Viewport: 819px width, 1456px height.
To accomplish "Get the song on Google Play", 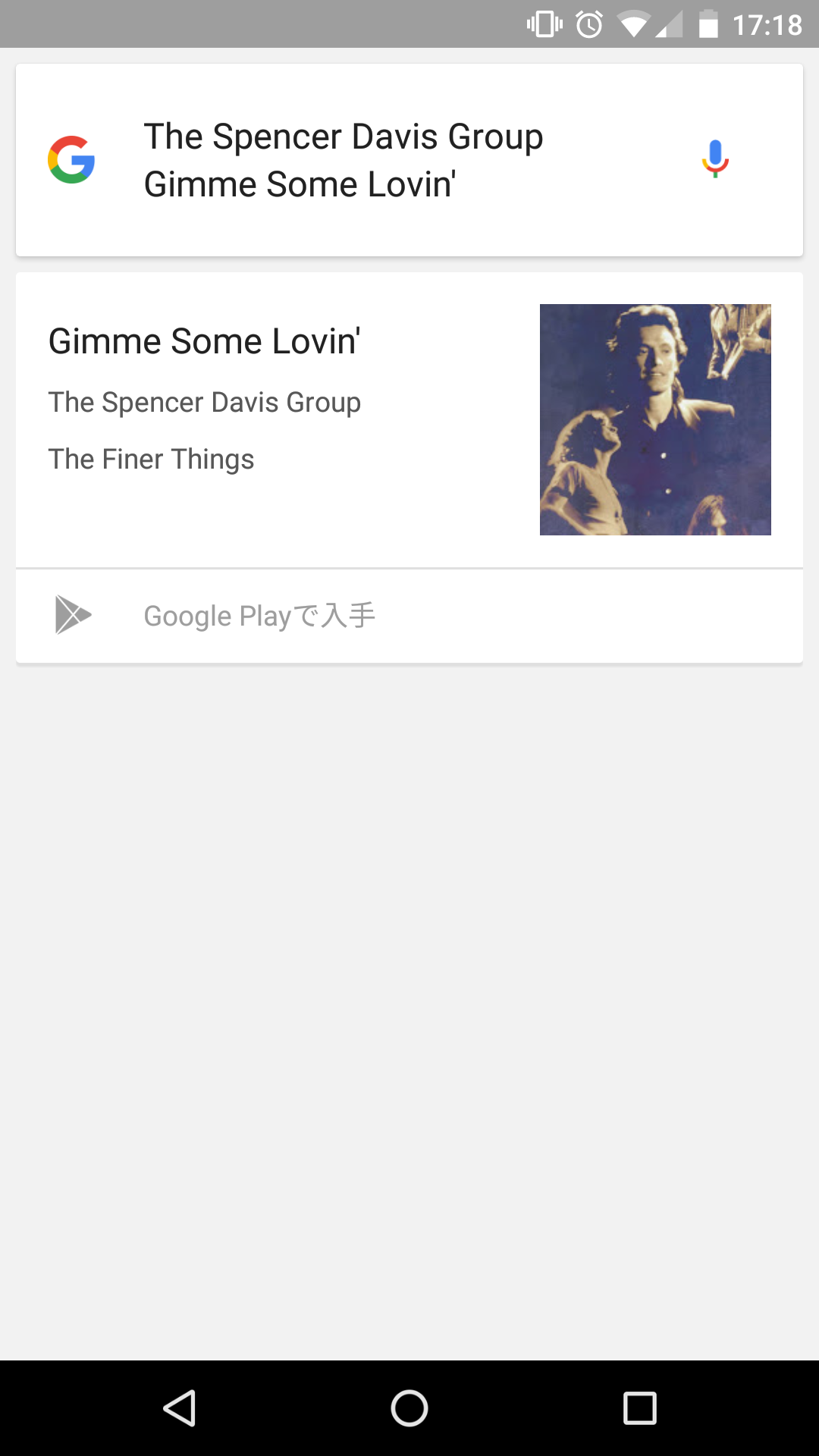I will coord(259,616).
